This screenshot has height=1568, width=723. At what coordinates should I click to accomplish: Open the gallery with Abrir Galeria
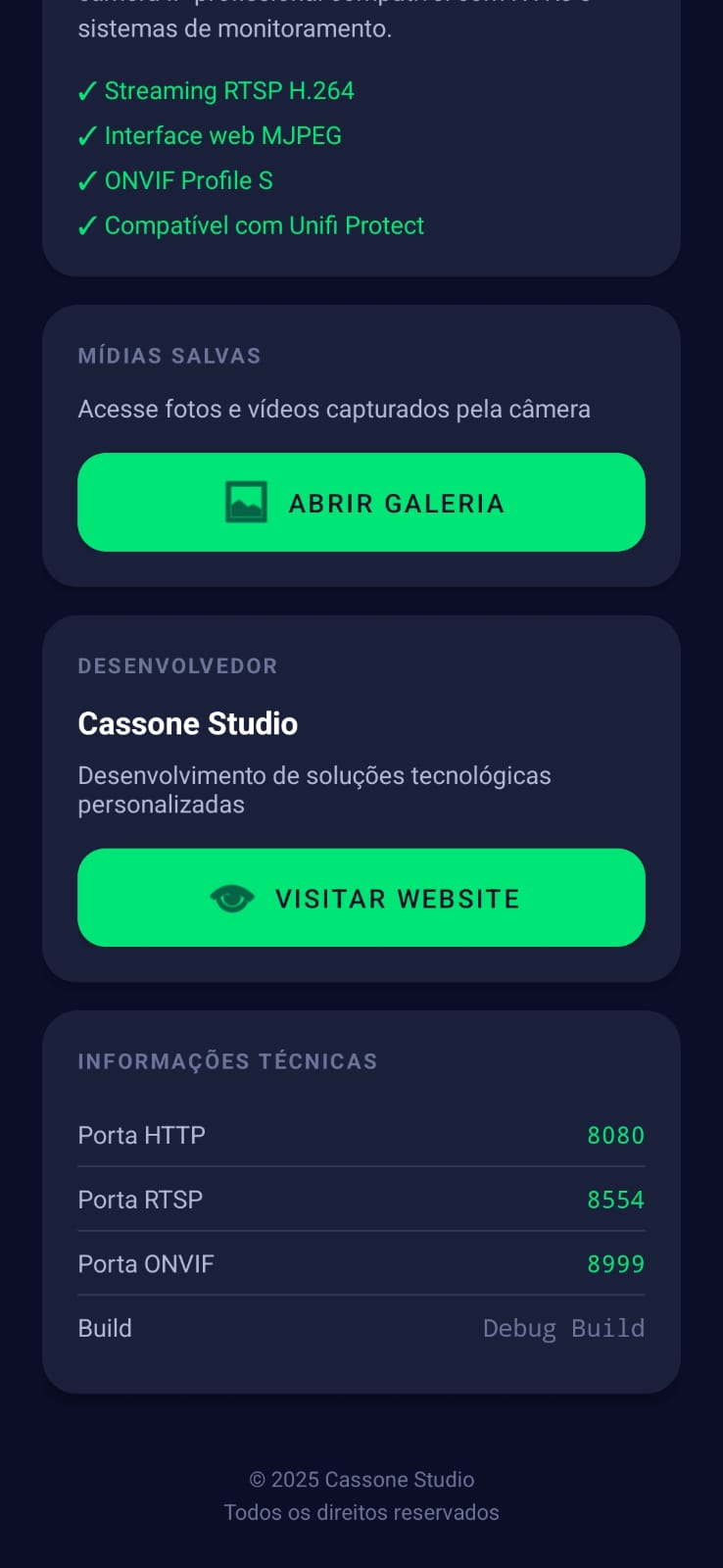[361, 503]
